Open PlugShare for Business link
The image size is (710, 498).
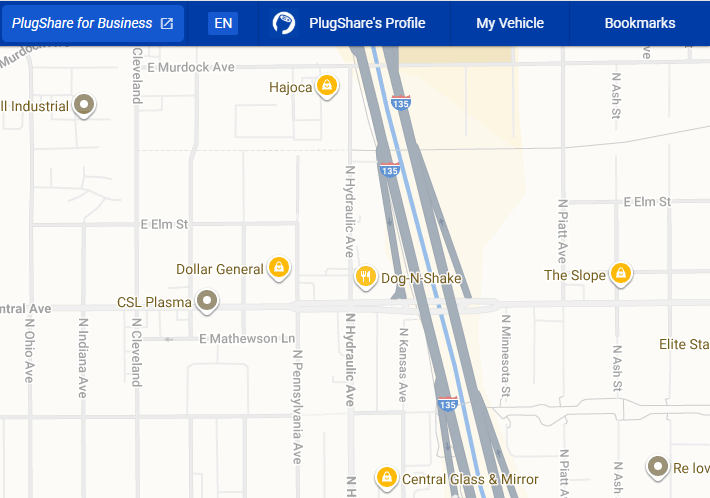pos(92,23)
